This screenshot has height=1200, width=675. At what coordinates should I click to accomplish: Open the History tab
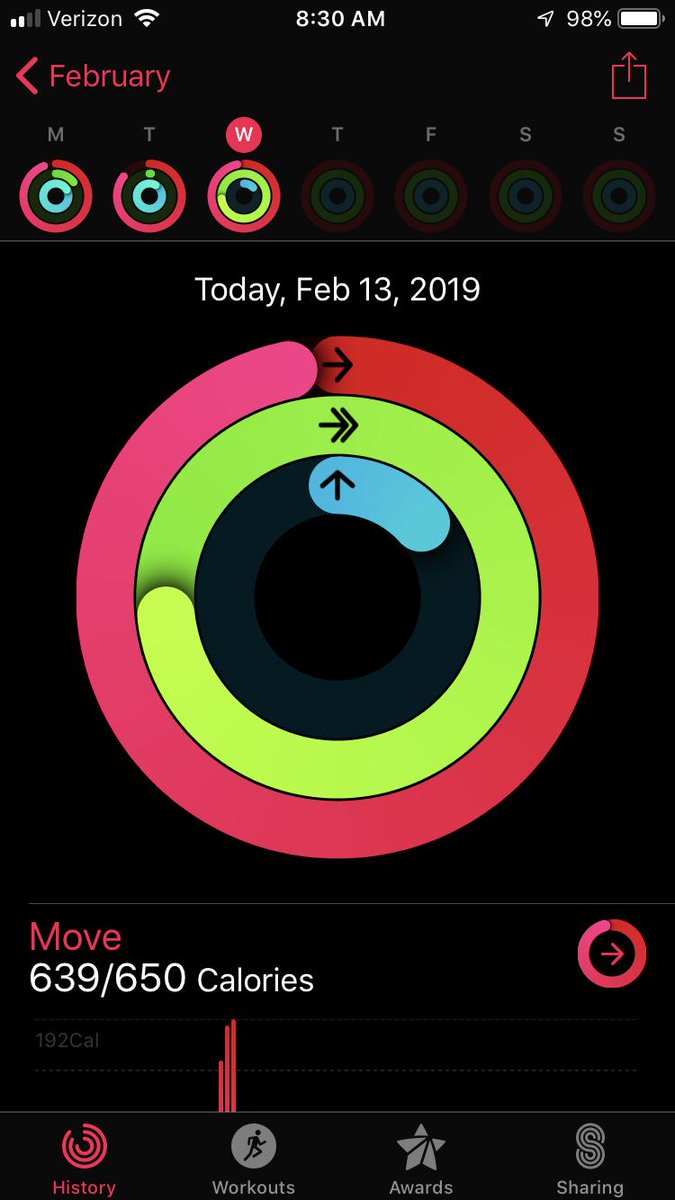click(x=84, y=1158)
